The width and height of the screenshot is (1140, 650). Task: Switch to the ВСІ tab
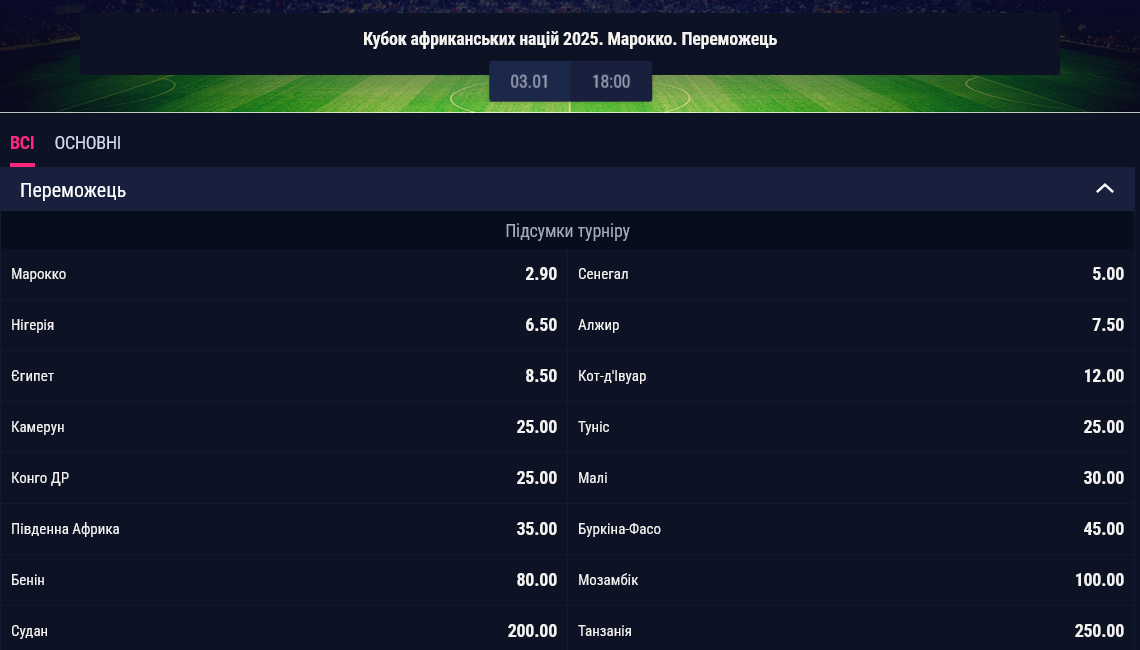click(22, 143)
